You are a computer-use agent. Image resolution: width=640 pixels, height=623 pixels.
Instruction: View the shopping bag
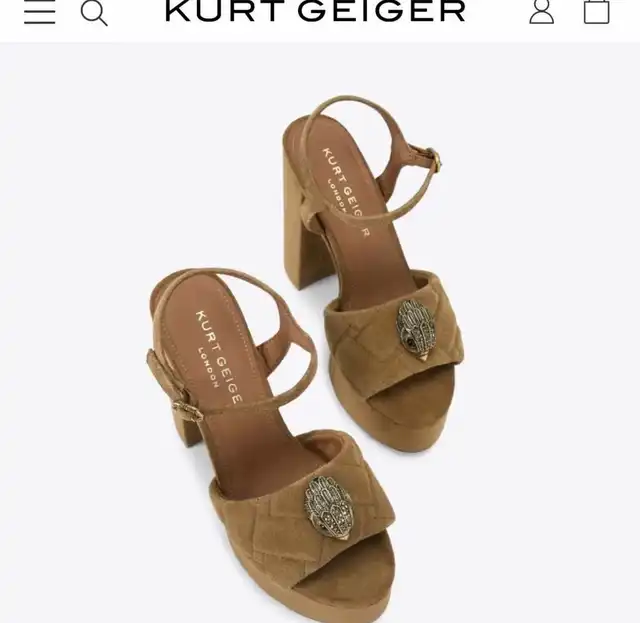tap(596, 12)
